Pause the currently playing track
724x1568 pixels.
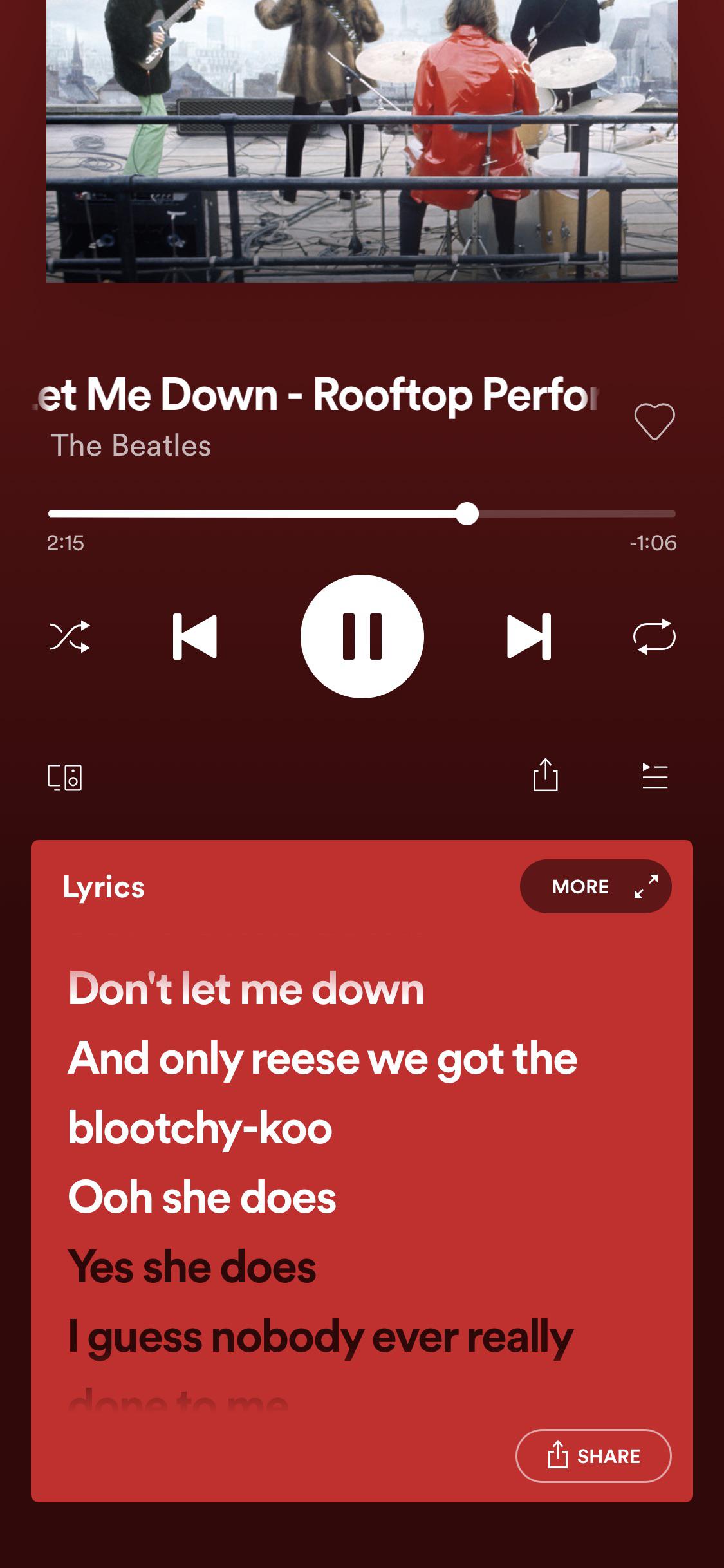[x=362, y=636]
